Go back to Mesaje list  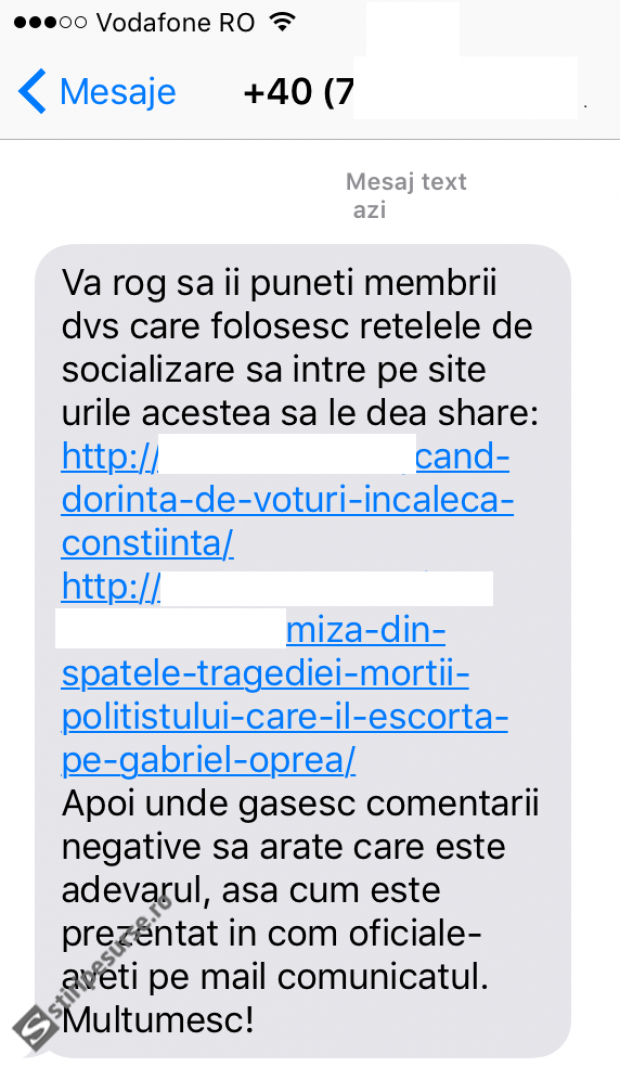click(97, 93)
